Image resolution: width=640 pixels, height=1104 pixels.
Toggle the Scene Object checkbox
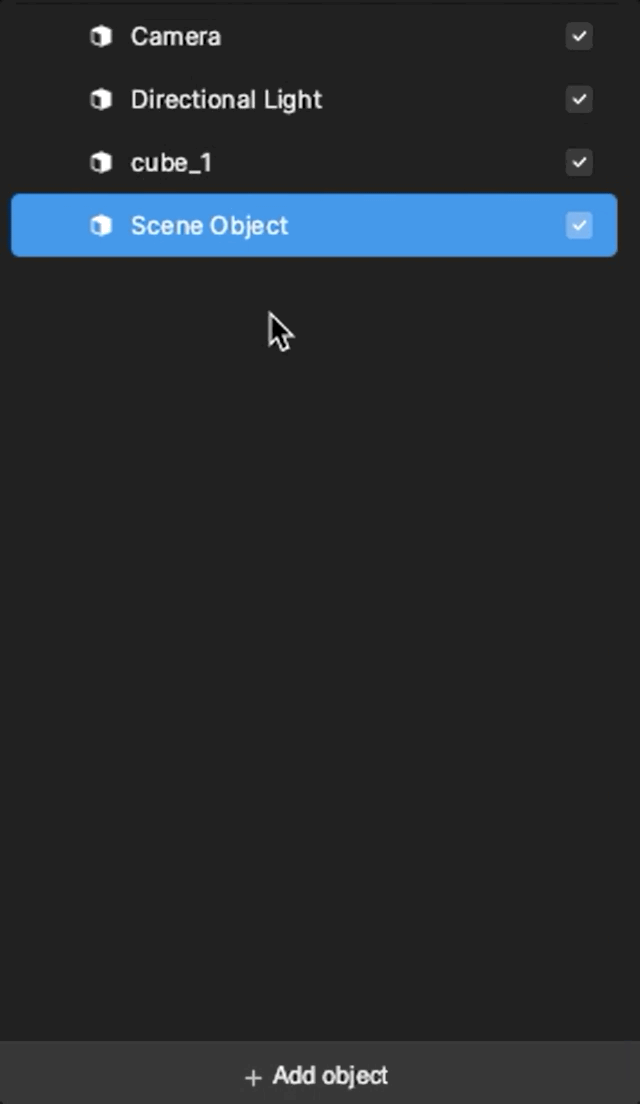(x=579, y=225)
